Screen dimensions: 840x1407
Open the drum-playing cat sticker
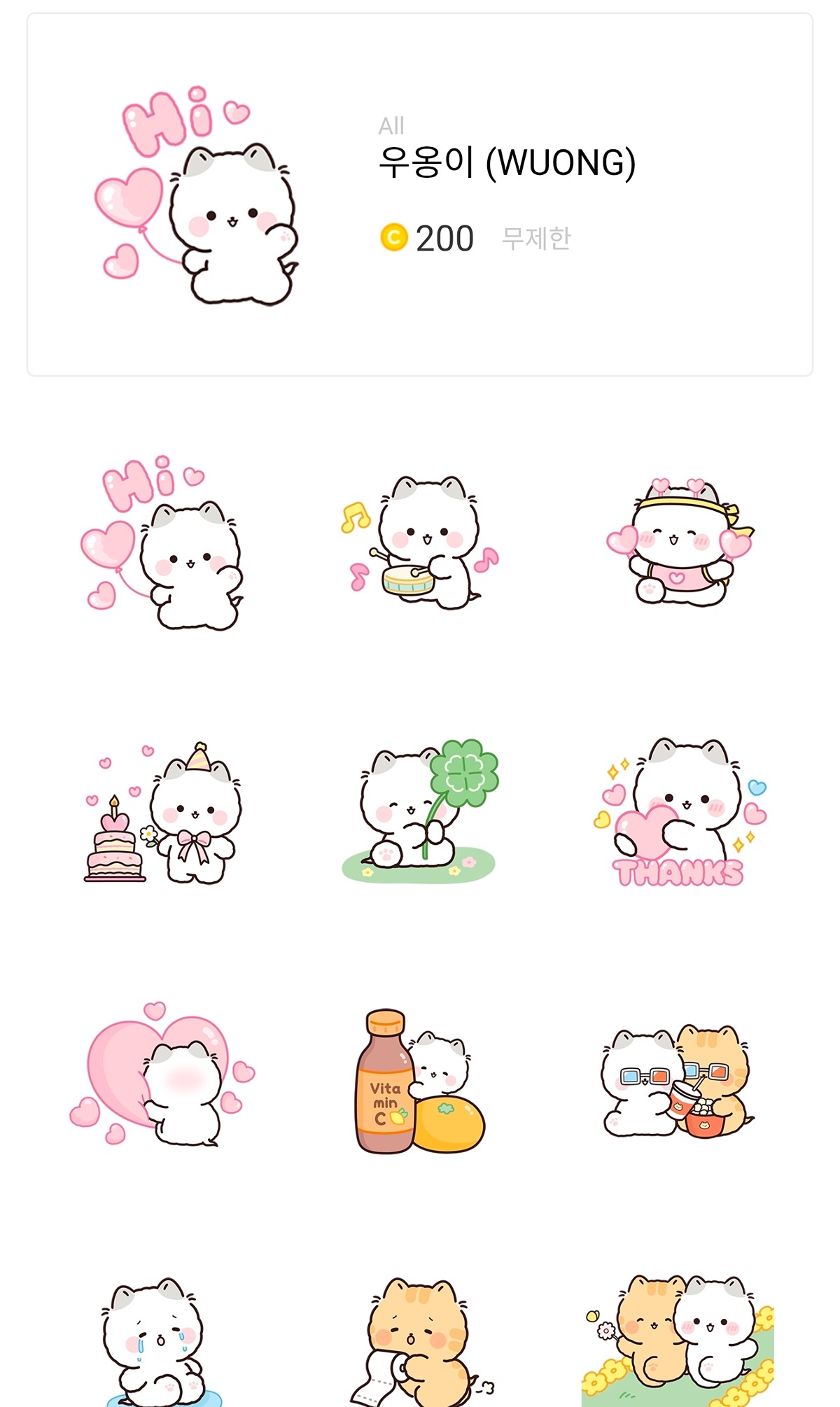[420, 542]
